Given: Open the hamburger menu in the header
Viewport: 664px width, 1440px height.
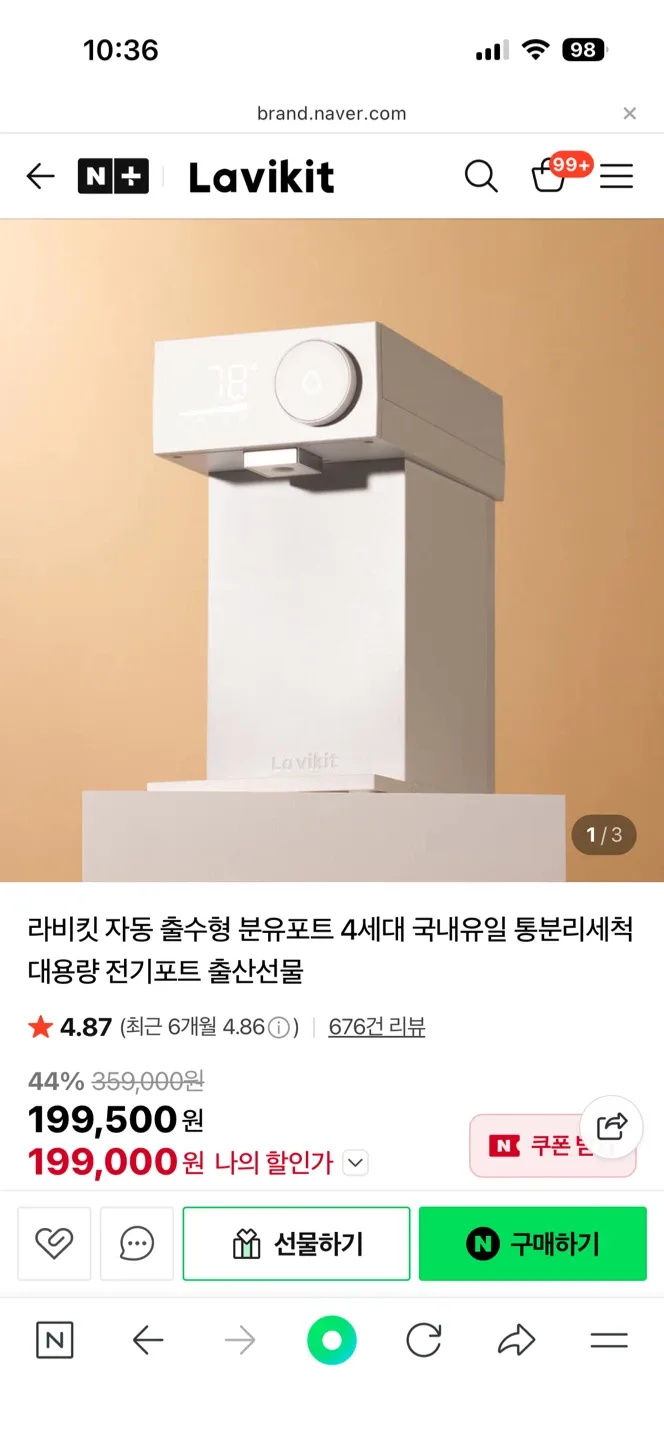Looking at the screenshot, I should click(x=616, y=177).
